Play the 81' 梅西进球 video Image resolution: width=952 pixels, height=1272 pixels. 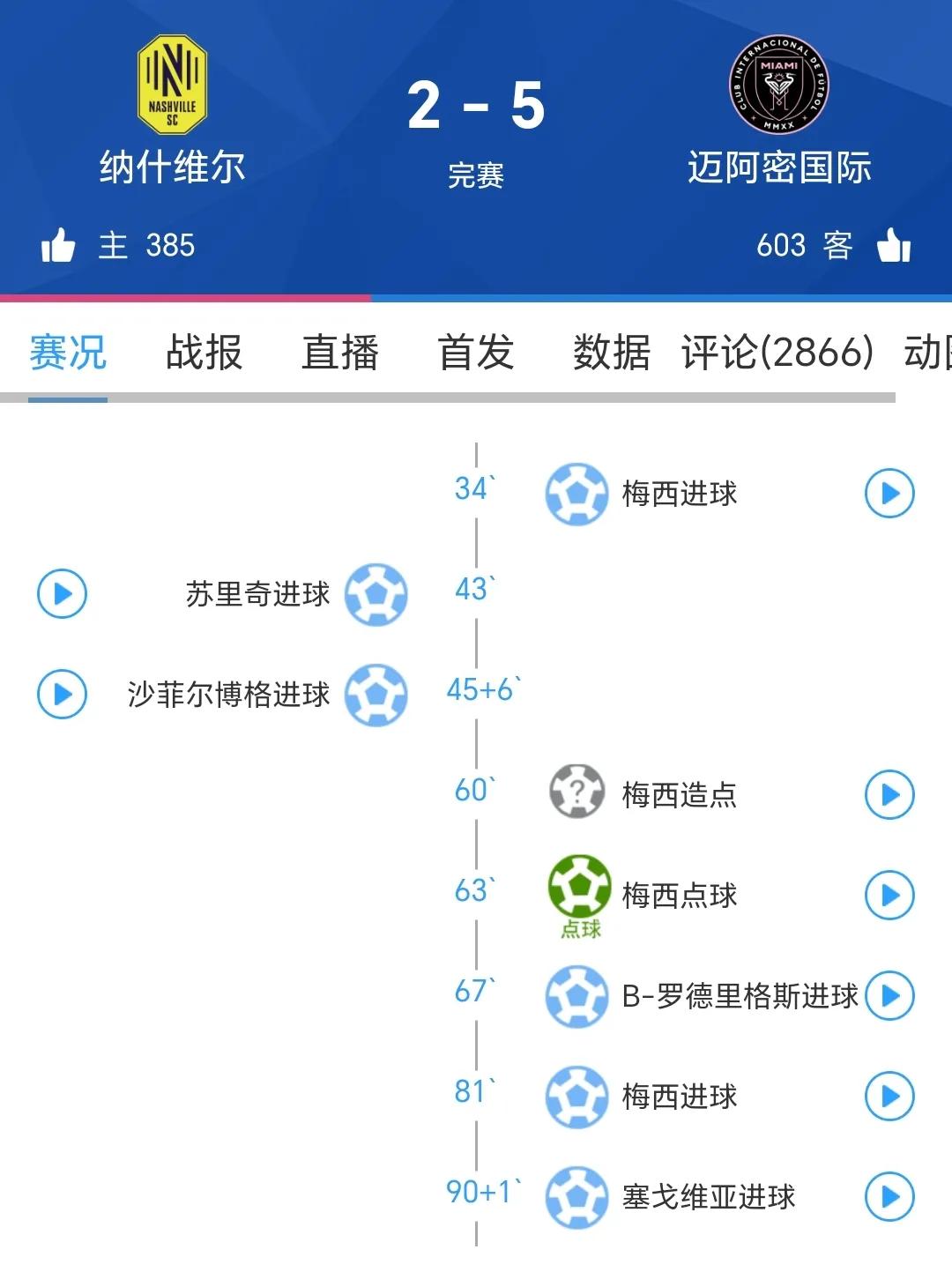coord(889,1097)
